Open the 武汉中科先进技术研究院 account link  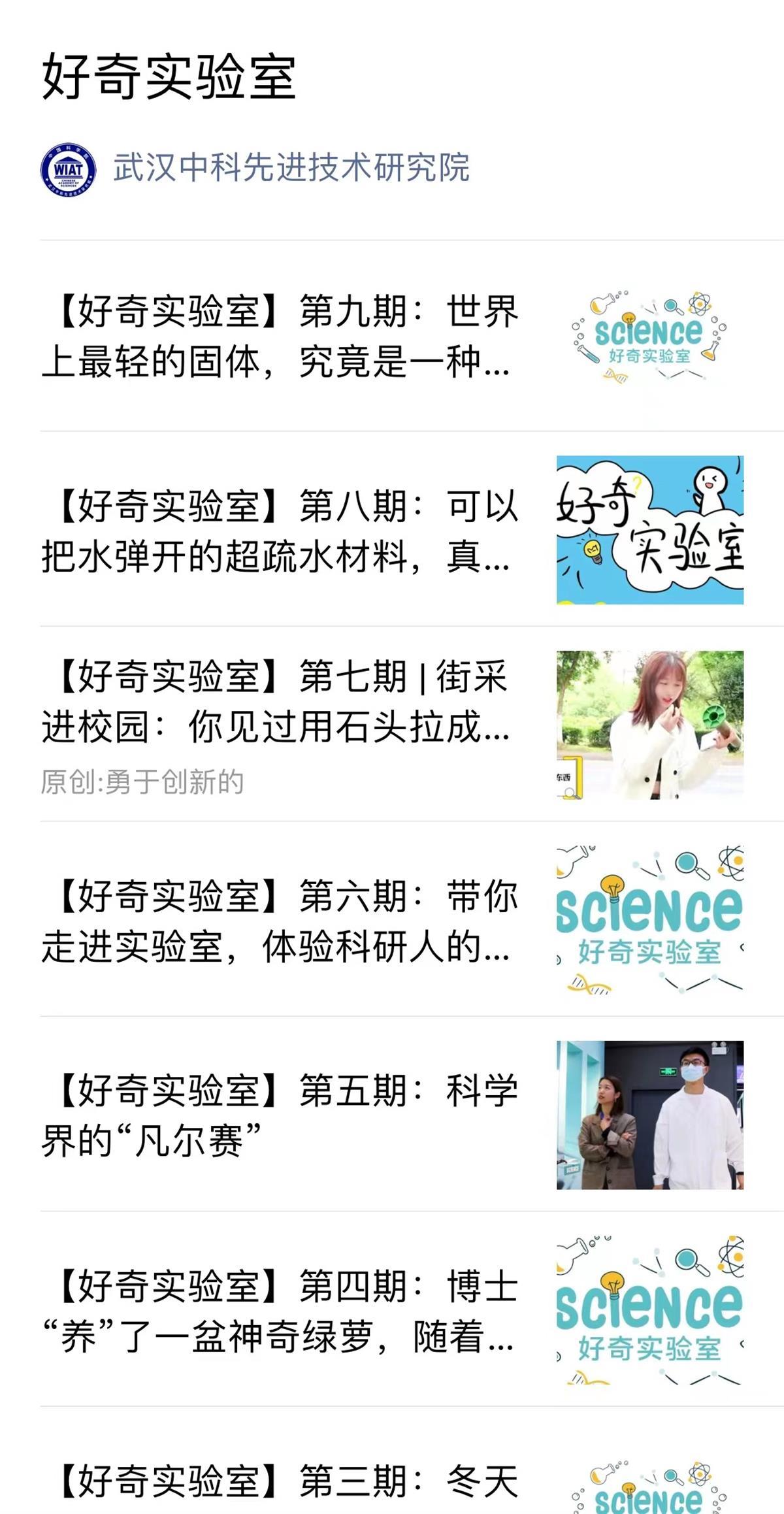[291, 168]
